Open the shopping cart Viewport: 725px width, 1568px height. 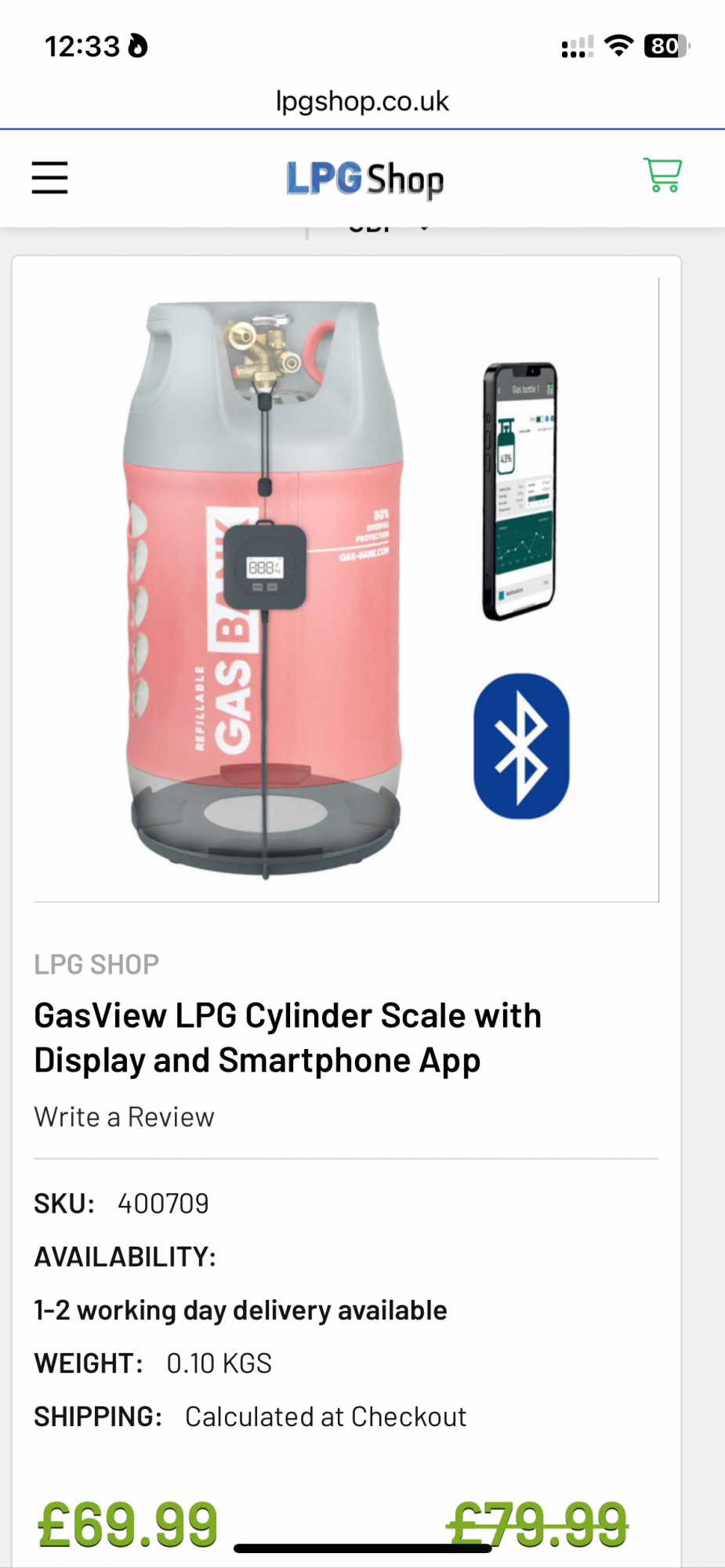662,175
